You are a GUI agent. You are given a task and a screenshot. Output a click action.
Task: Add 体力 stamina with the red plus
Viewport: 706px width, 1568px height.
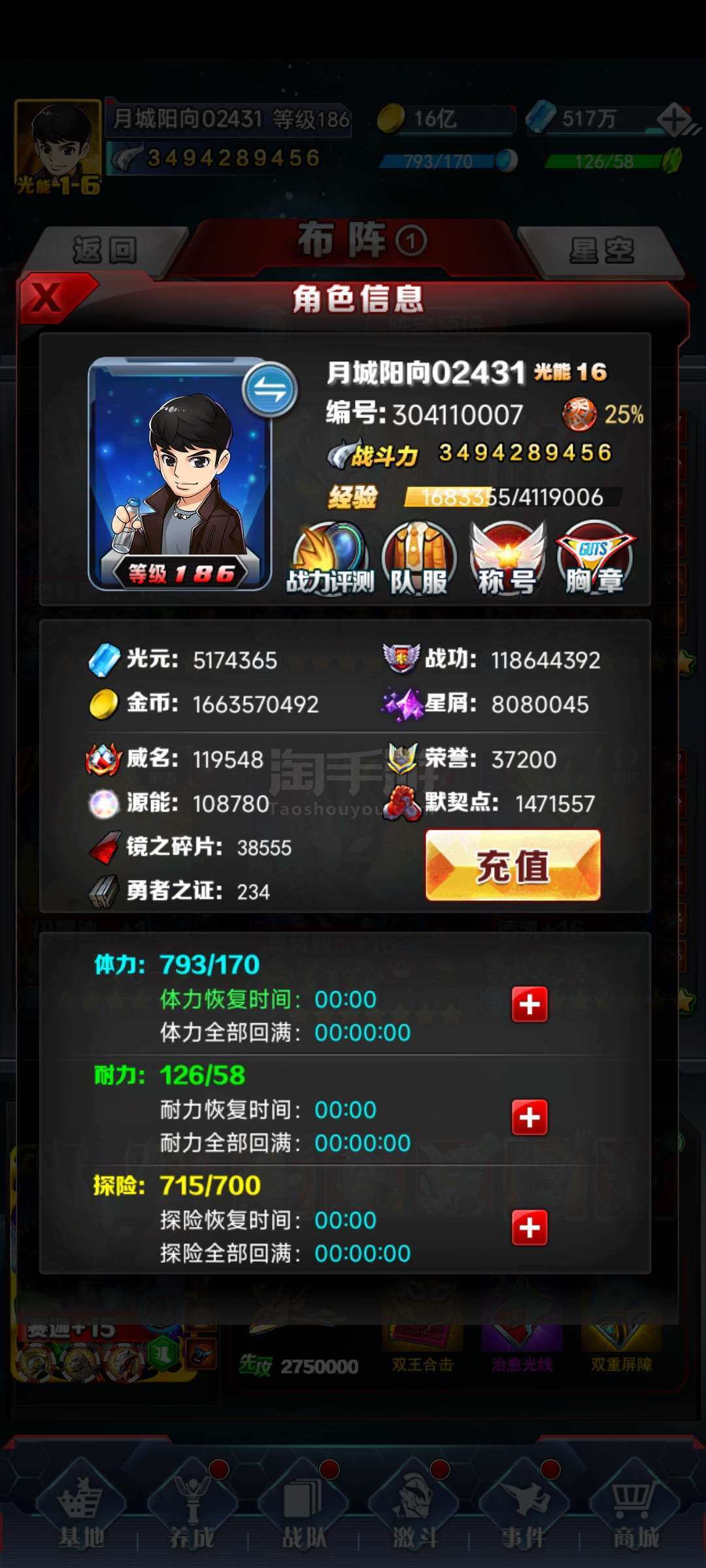tap(529, 1004)
